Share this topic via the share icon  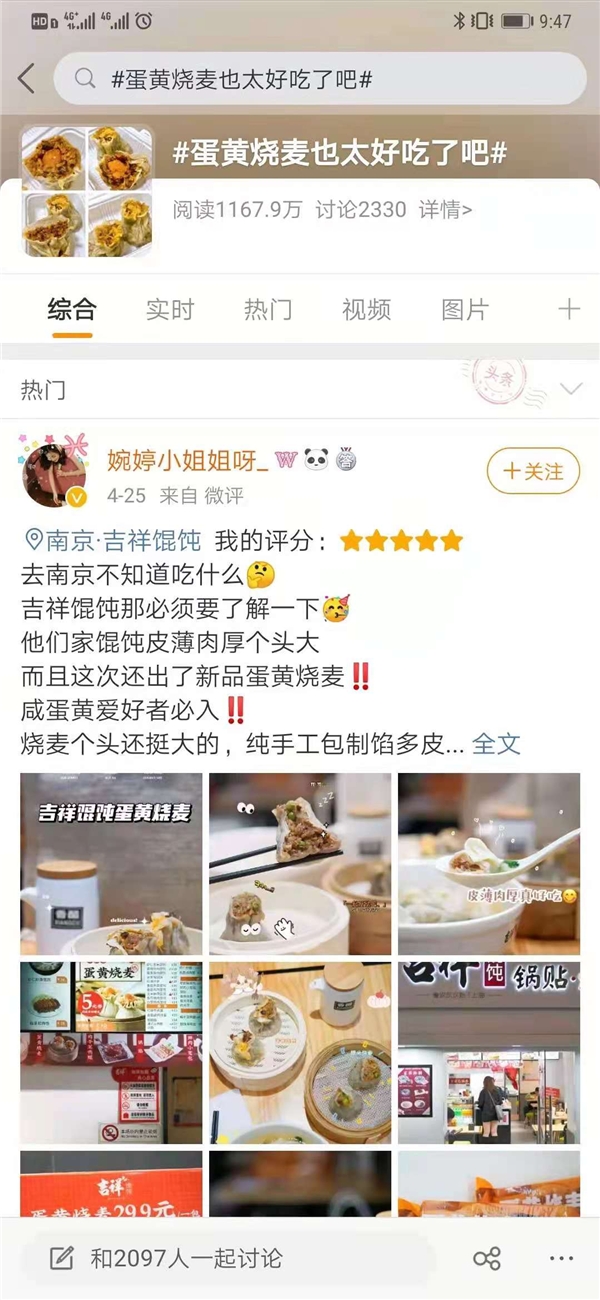coord(487,1258)
